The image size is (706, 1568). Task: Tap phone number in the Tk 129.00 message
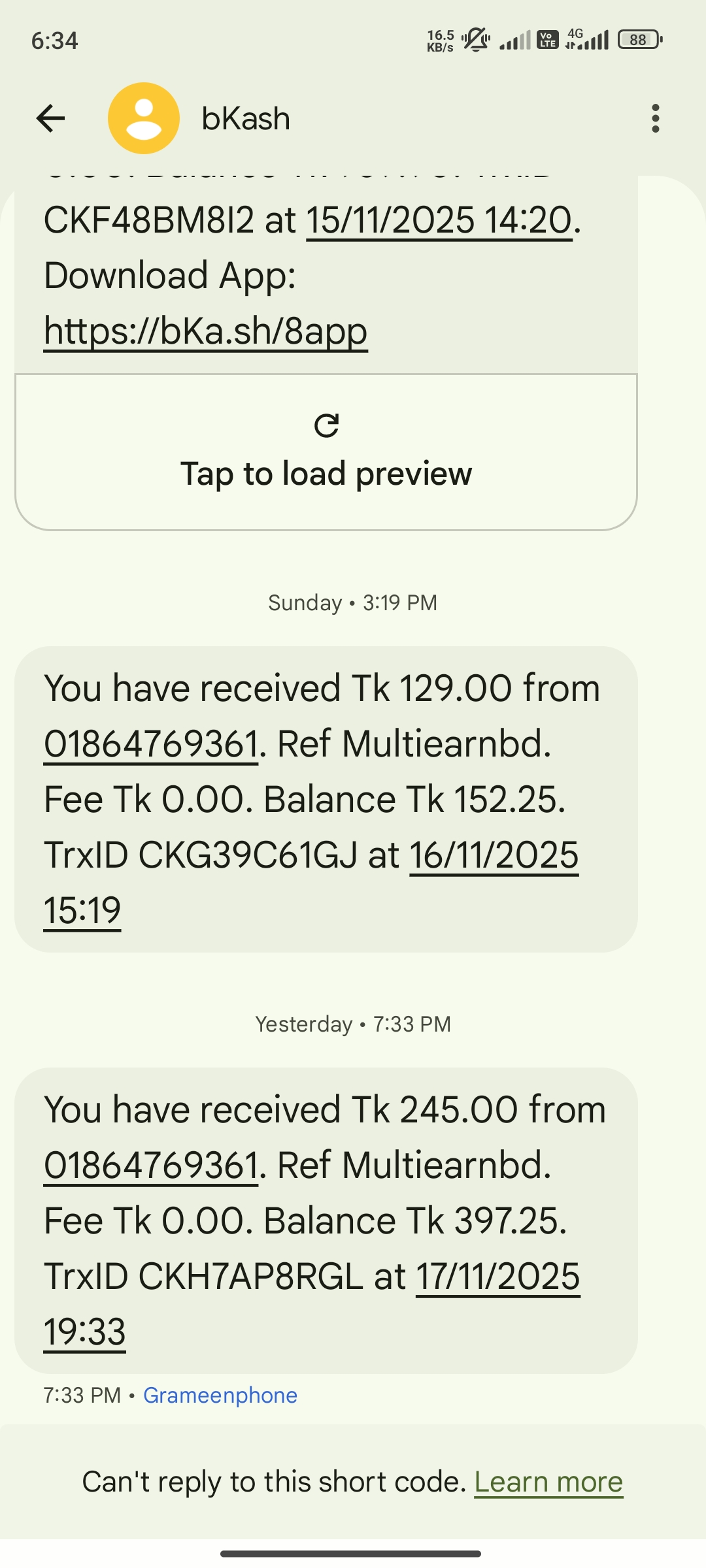tap(151, 744)
